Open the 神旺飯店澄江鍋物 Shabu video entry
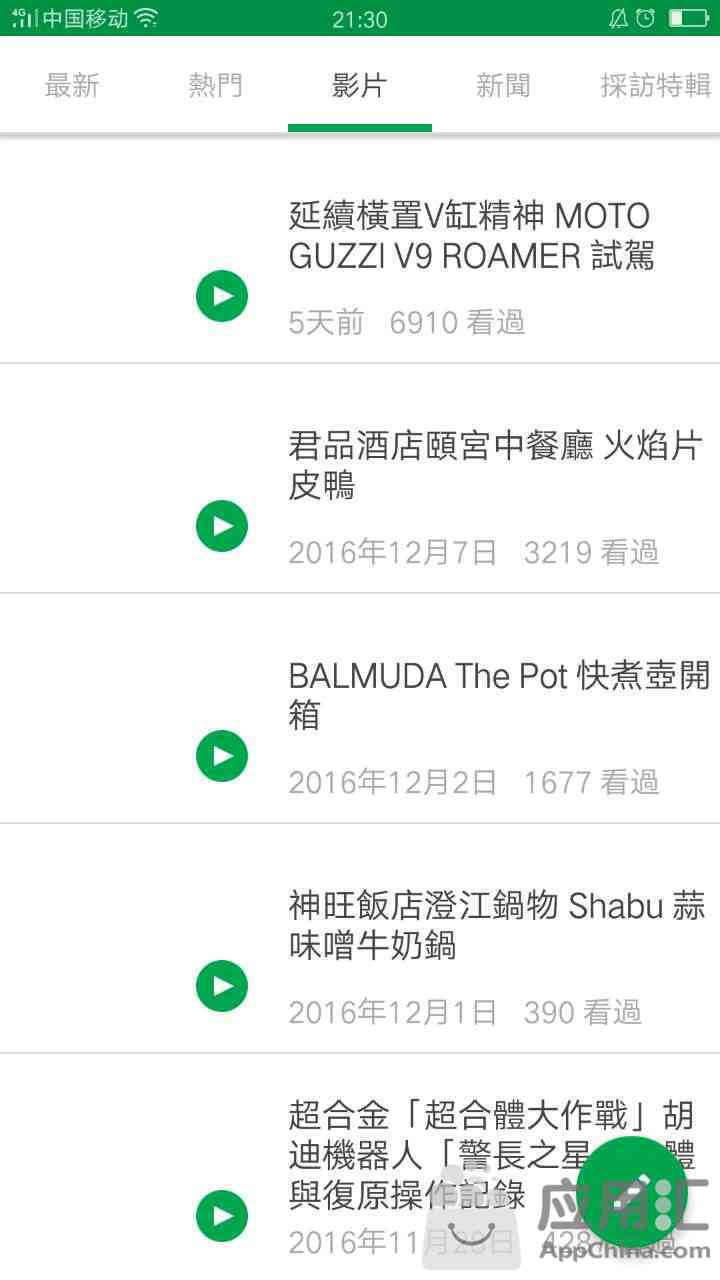720x1280 pixels. pyautogui.click(x=360, y=939)
